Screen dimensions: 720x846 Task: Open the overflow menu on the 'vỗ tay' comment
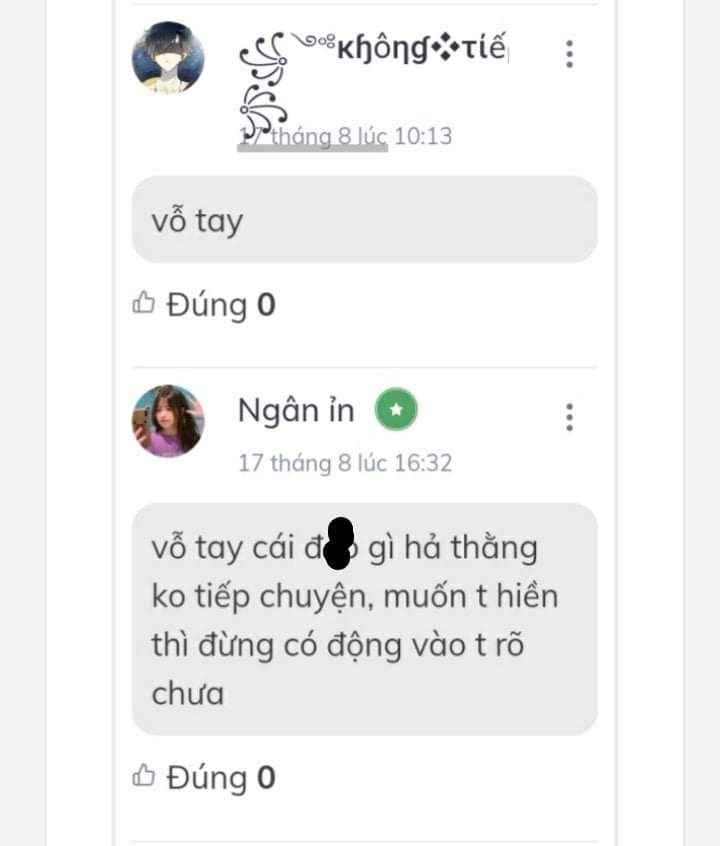click(x=569, y=54)
